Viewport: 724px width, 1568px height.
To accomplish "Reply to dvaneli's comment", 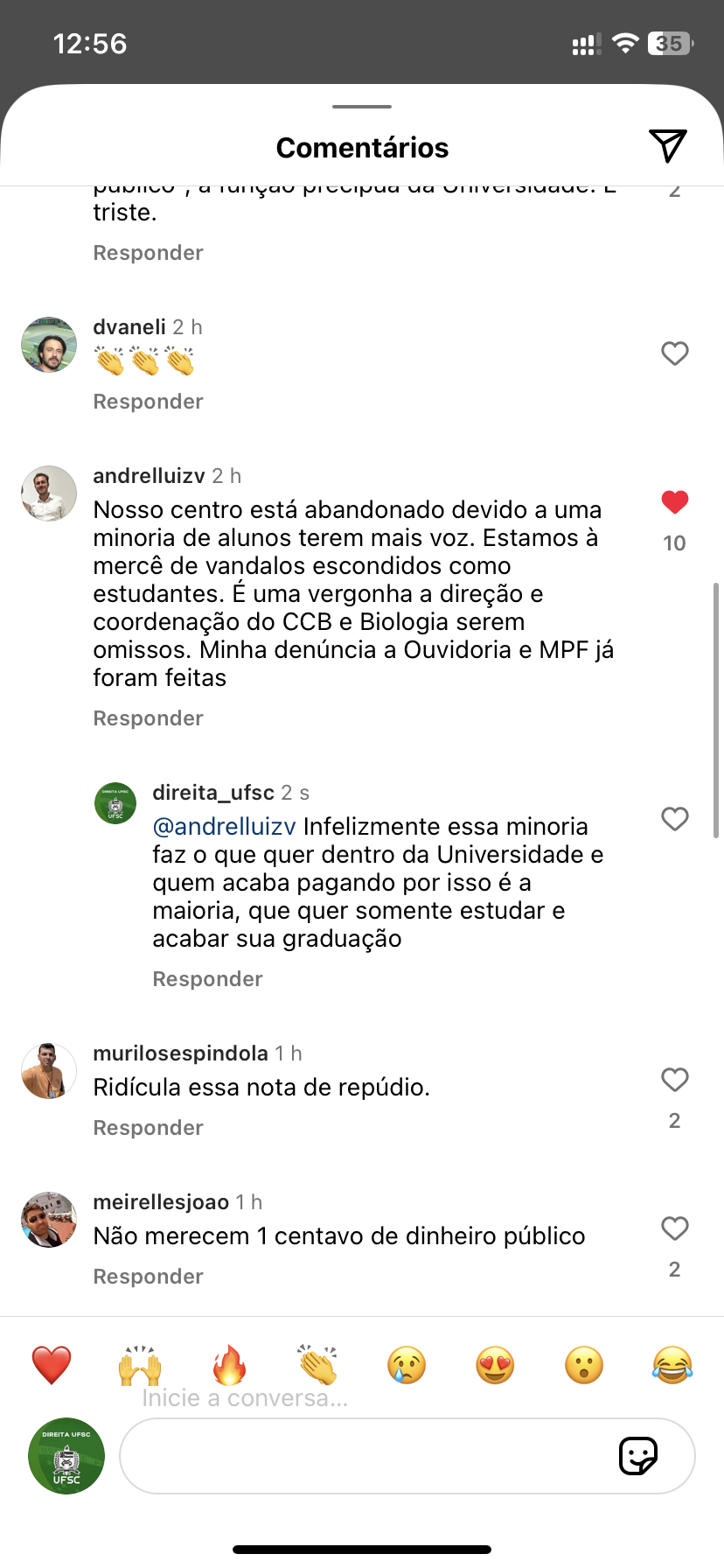I will (148, 402).
